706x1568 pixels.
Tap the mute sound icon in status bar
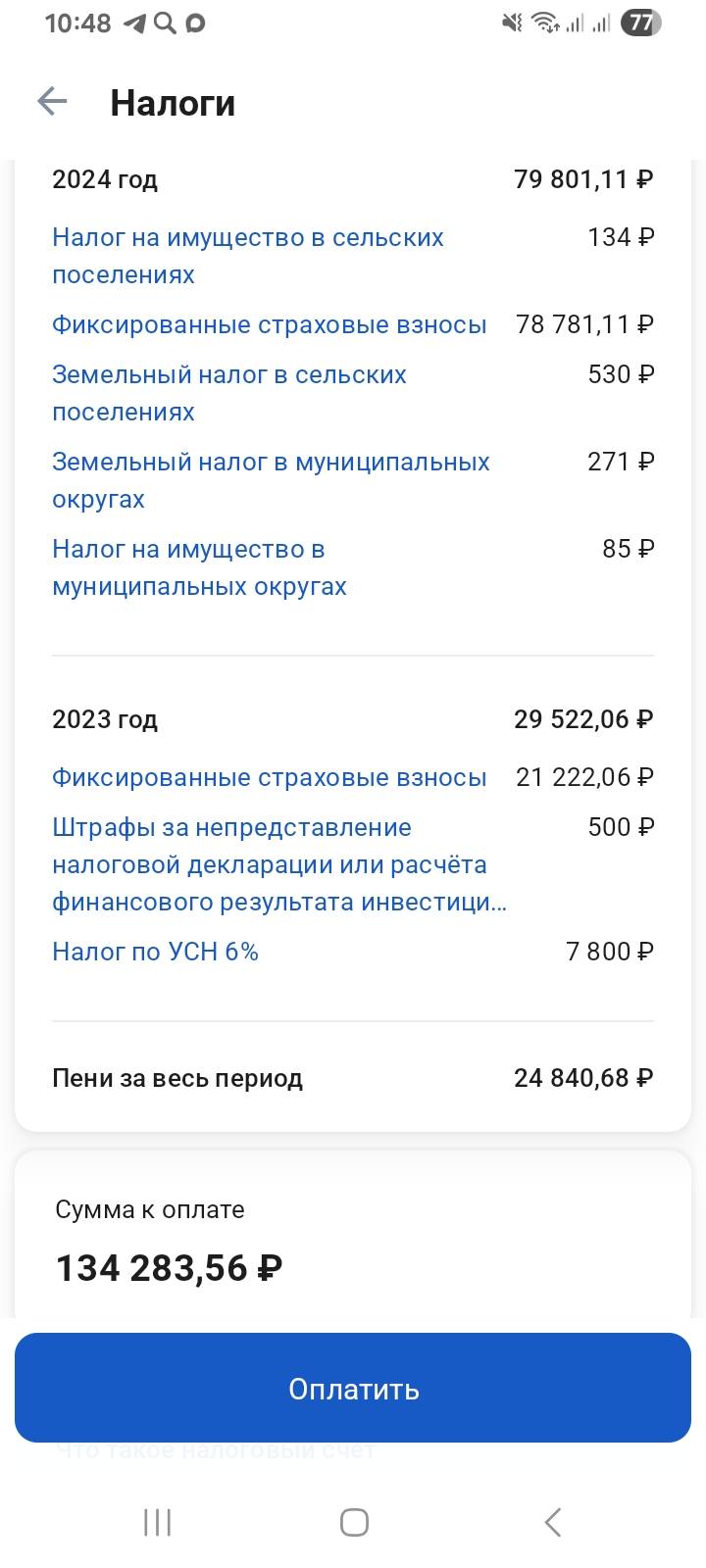[x=513, y=22]
